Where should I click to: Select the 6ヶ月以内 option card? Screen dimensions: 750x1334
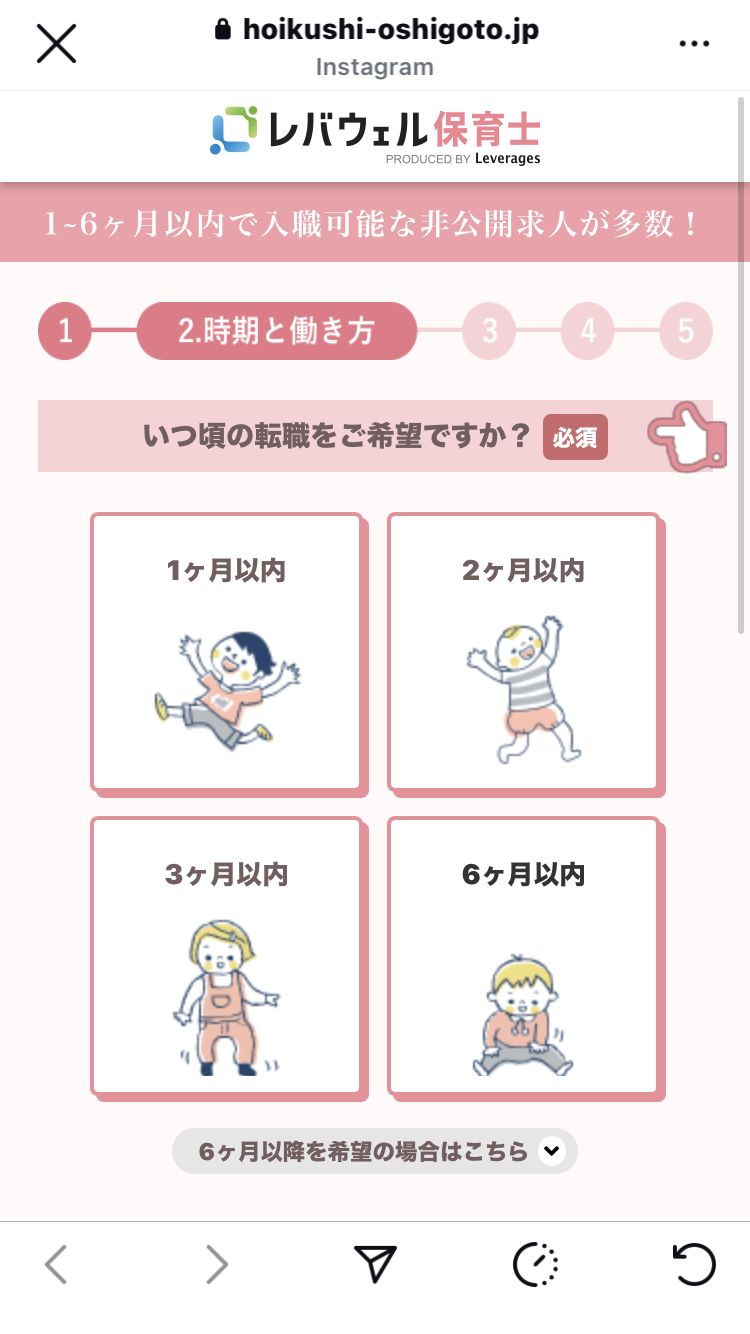click(523, 956)
